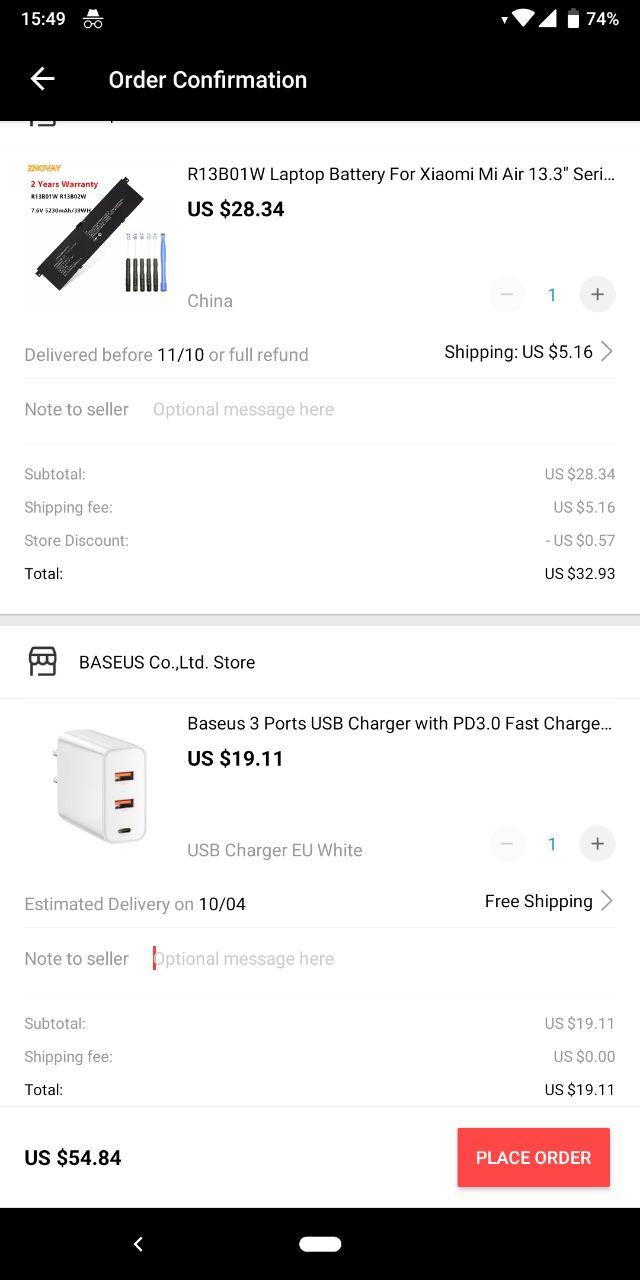Viewport: 640px width, 1280px height.
Task: Tap the system back button
Action: tap(138, 1244)
